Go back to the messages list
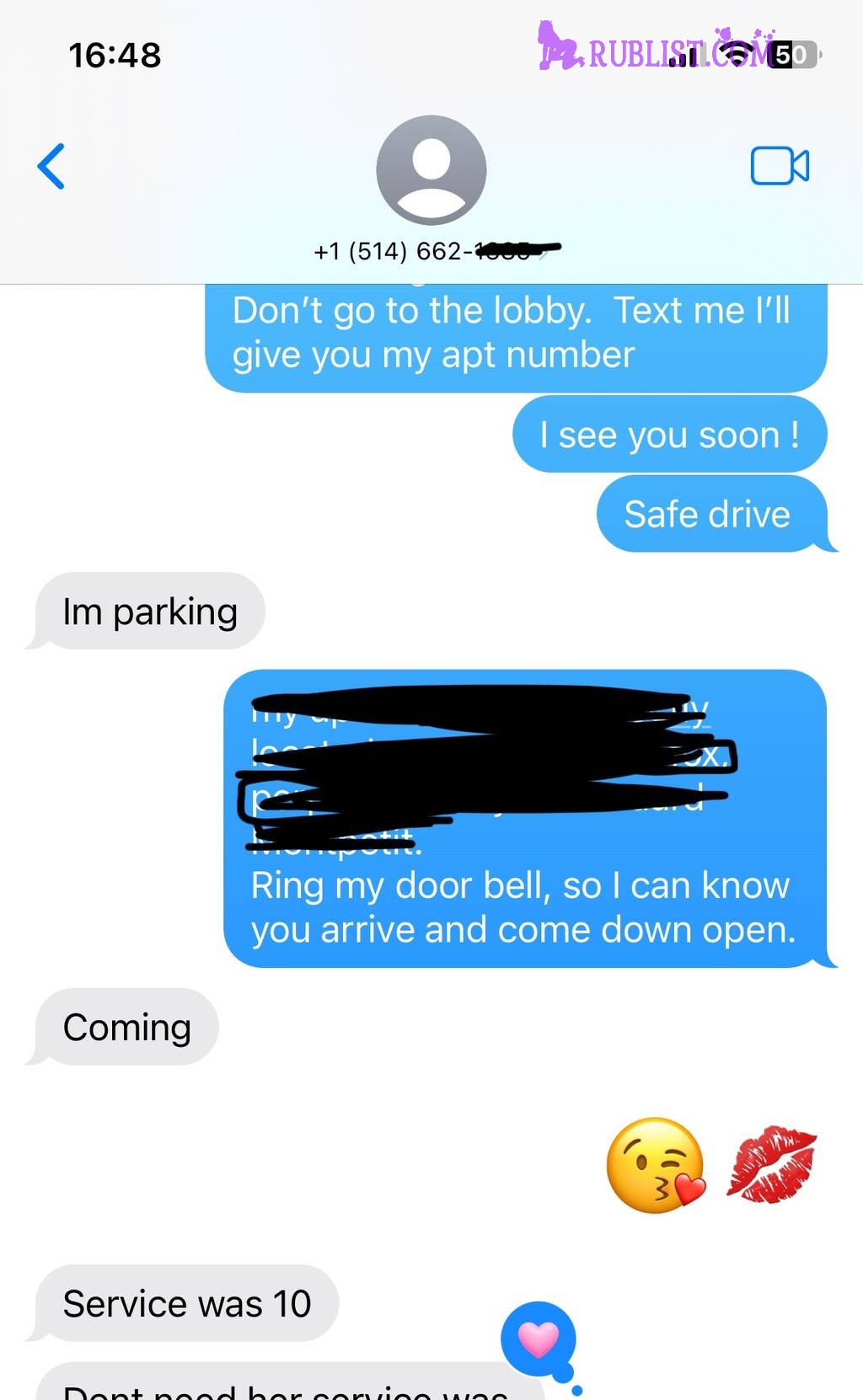863x1400 pixels. coord(51,167)
